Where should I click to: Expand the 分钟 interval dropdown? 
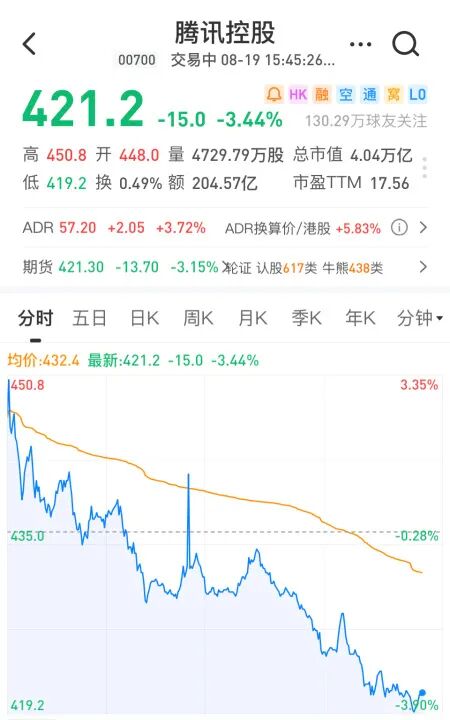tap(420, 318)
